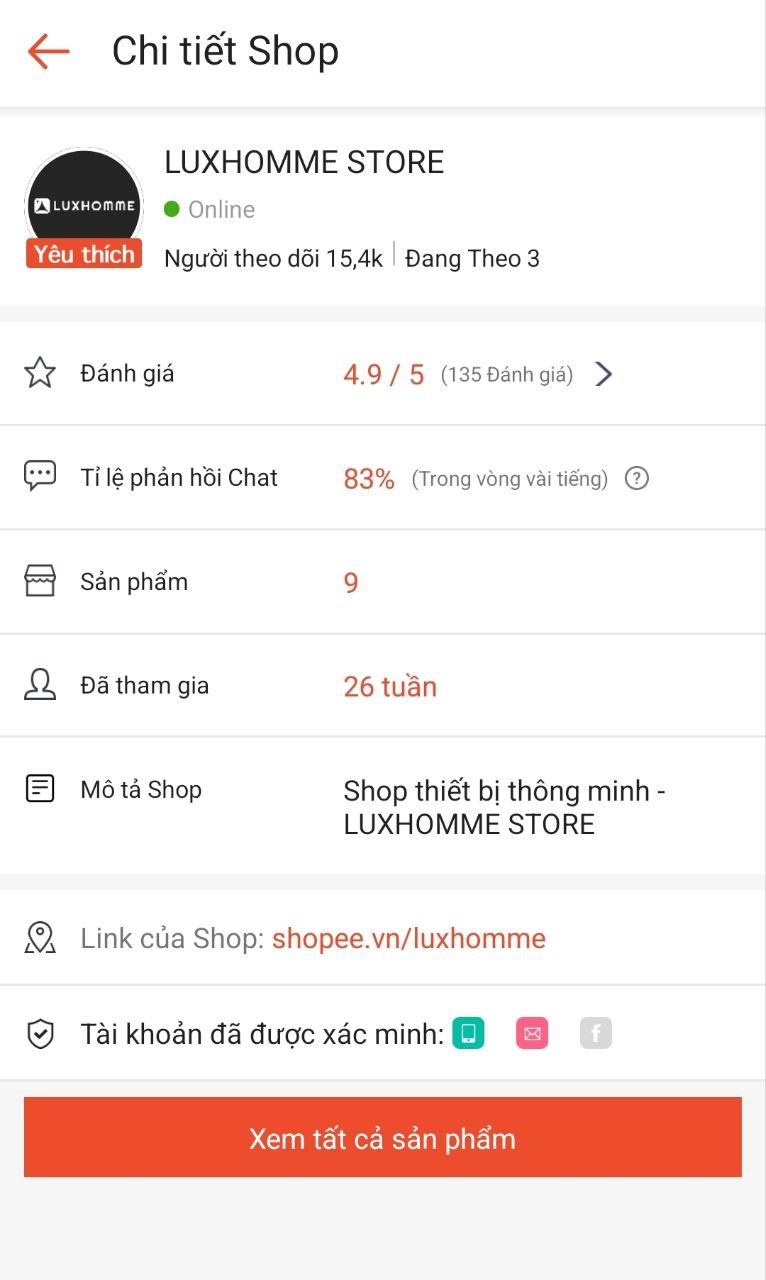The height and width of the screenshot is (1280, 766).
Task: Go back using the arrow icon
Action: point(48,51)
